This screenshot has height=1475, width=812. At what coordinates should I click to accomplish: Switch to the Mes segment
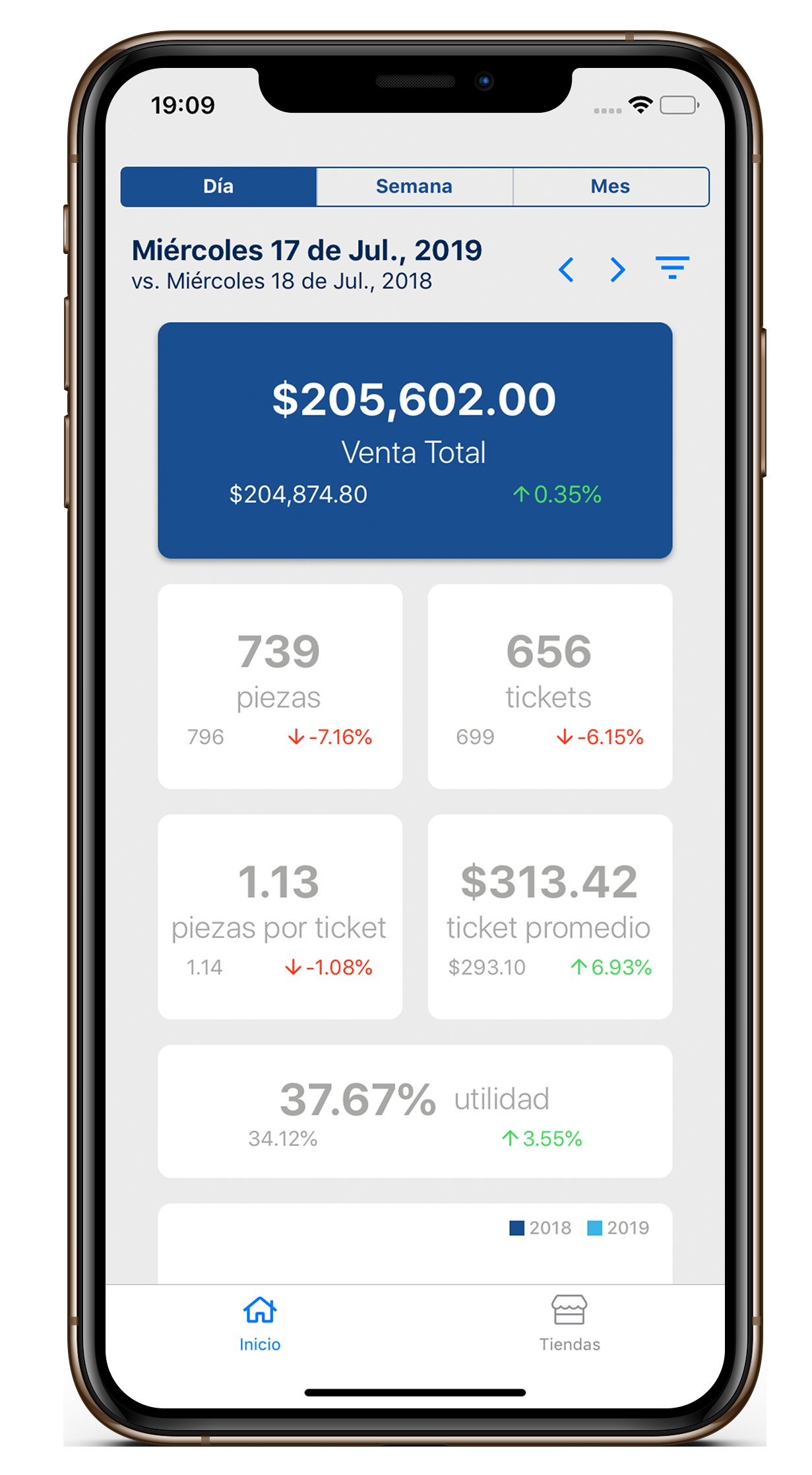point(611,187)
